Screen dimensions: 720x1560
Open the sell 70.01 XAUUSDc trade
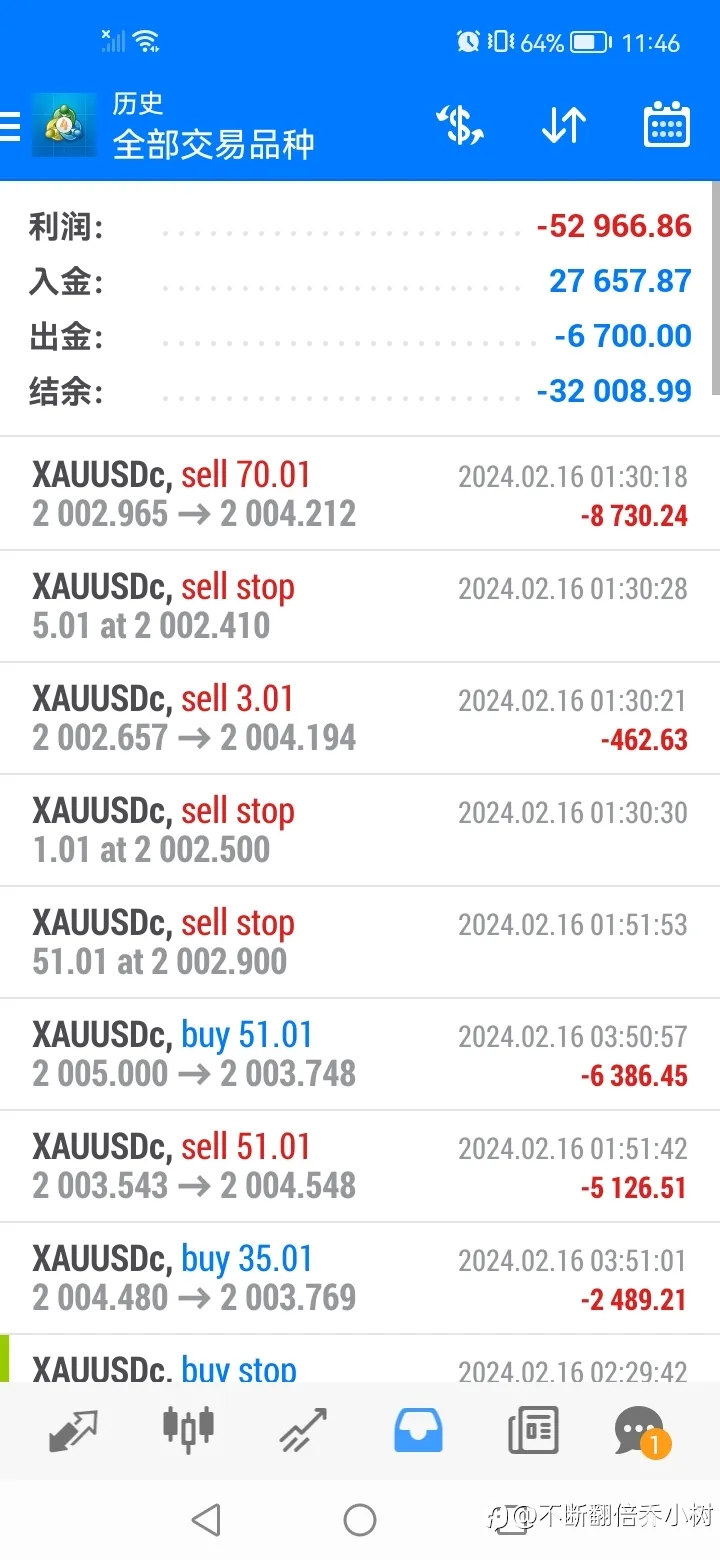(x=360, y=494)
